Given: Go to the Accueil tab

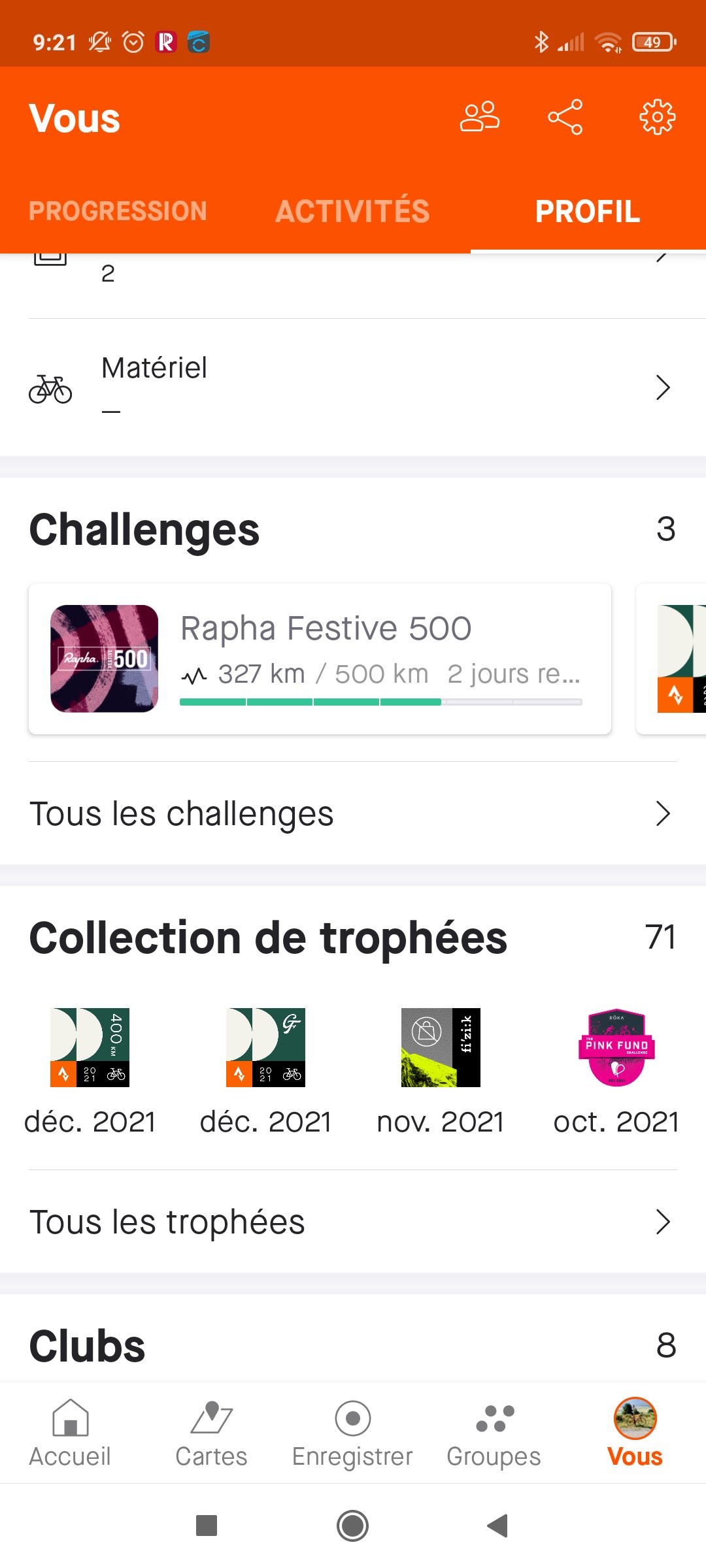Looking at the screenshot, I should pos(70,1433).
